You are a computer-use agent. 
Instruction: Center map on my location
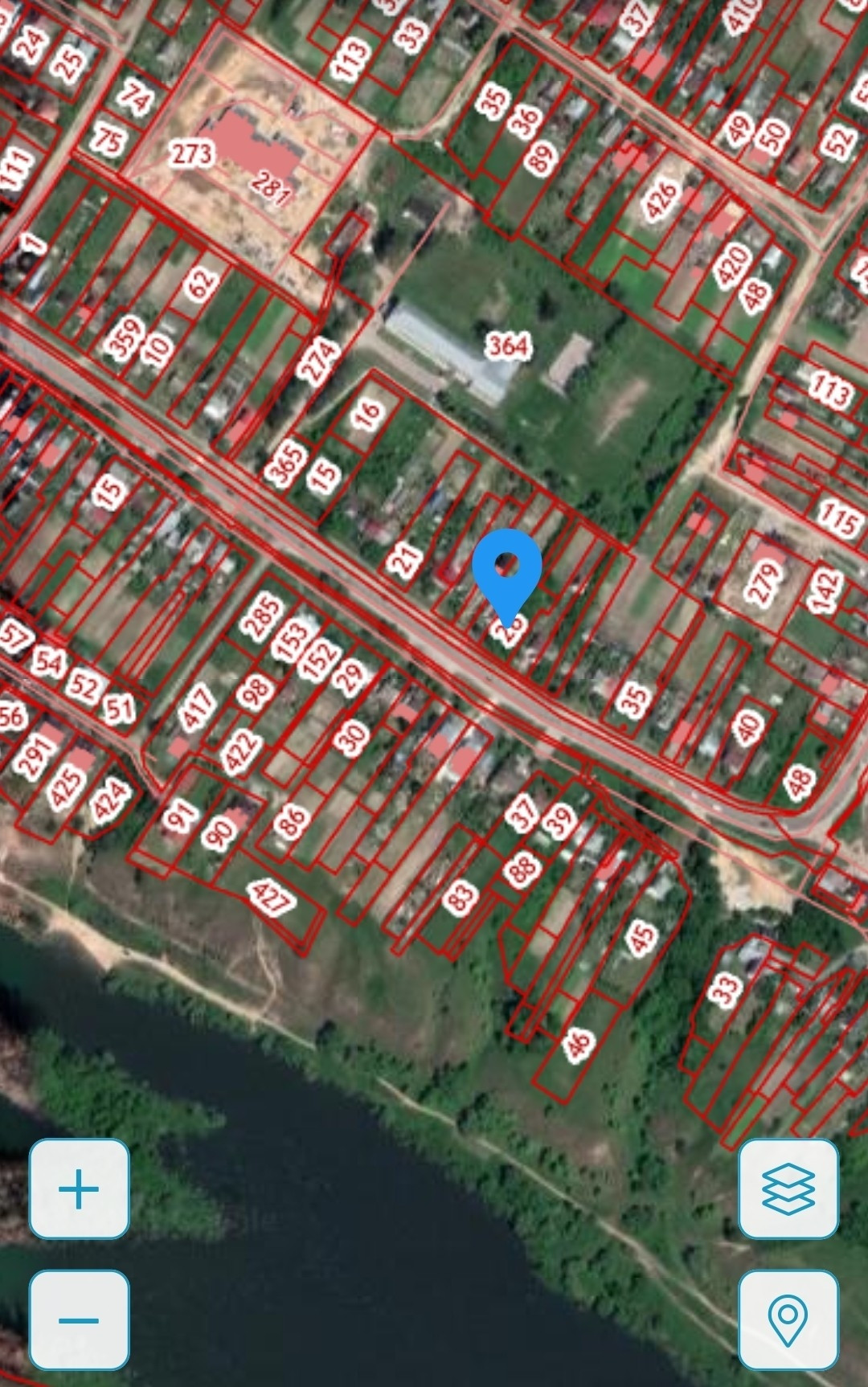[788, 1320]
